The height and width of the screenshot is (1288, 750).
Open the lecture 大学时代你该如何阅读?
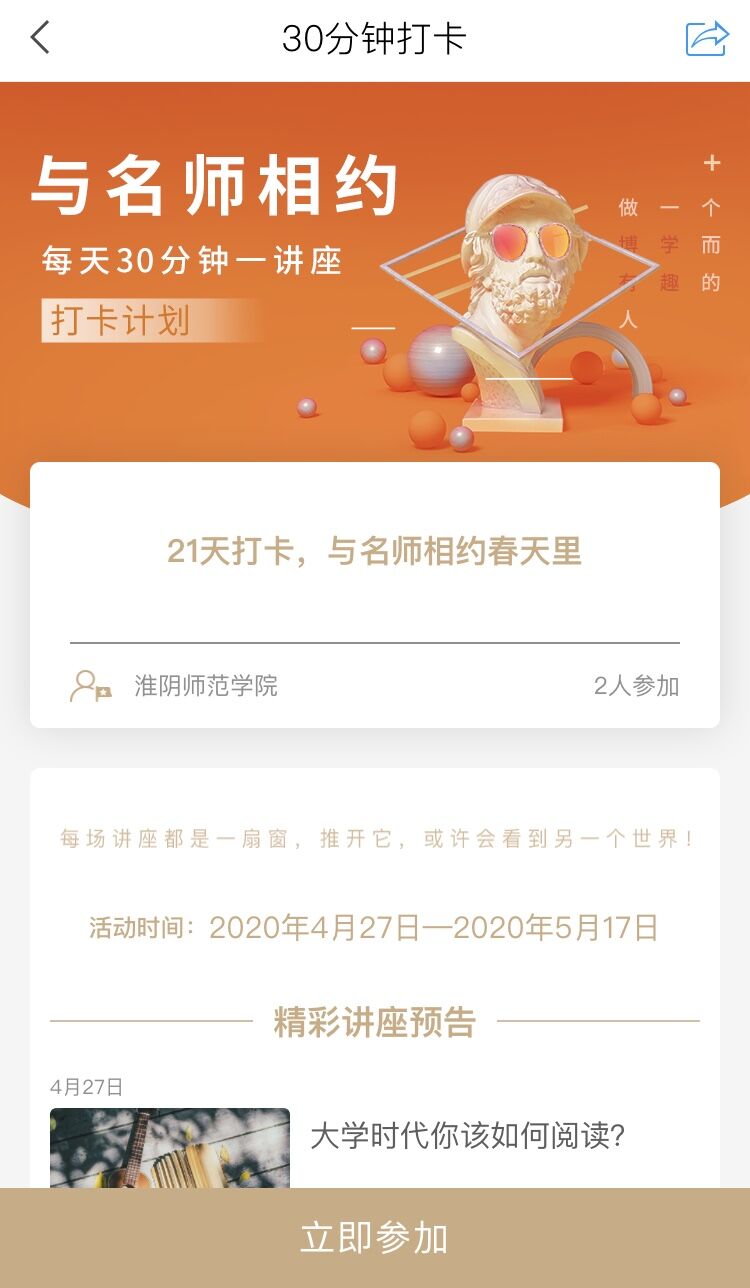(x=467, y=1136)
